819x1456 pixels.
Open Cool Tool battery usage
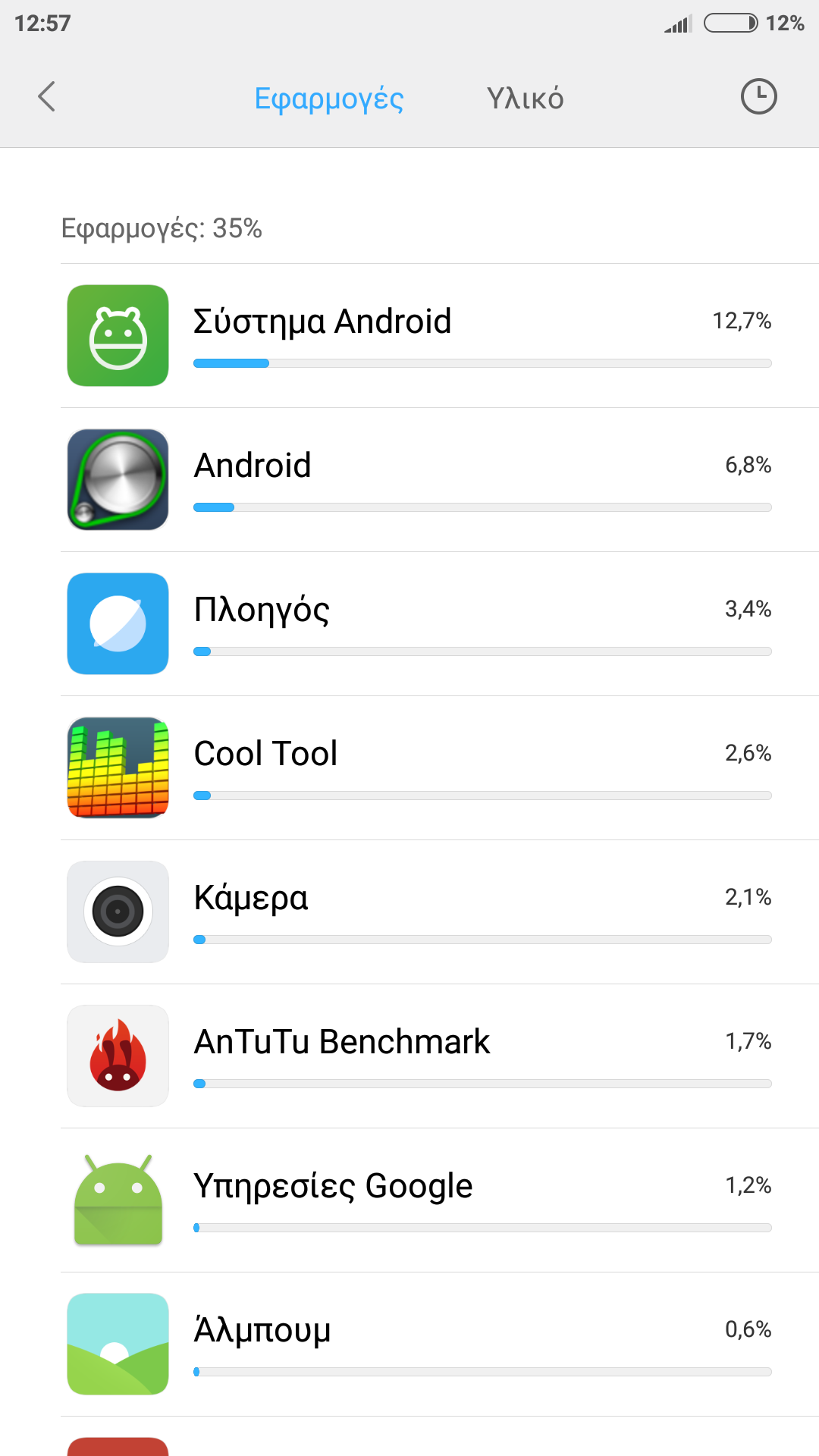[x=440, y=767]
